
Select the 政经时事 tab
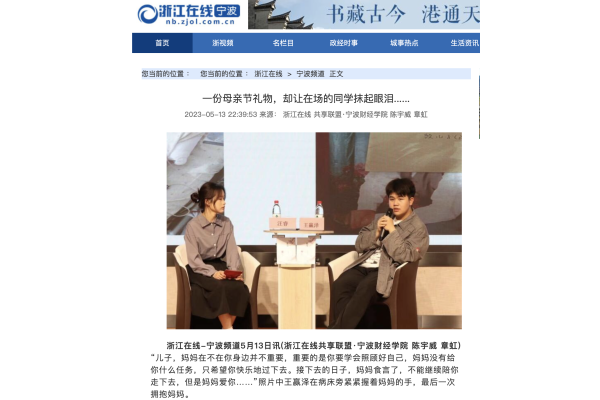[x=343, y=43]
